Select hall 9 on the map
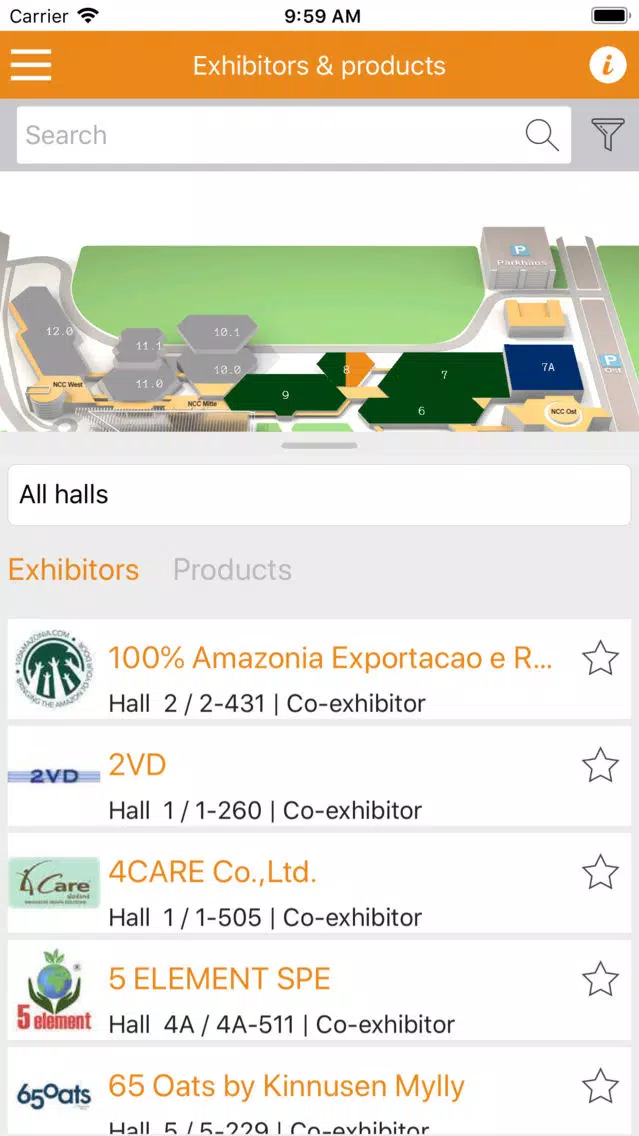Viewport: 639px width, 1136px height. [x=285, y=395]
